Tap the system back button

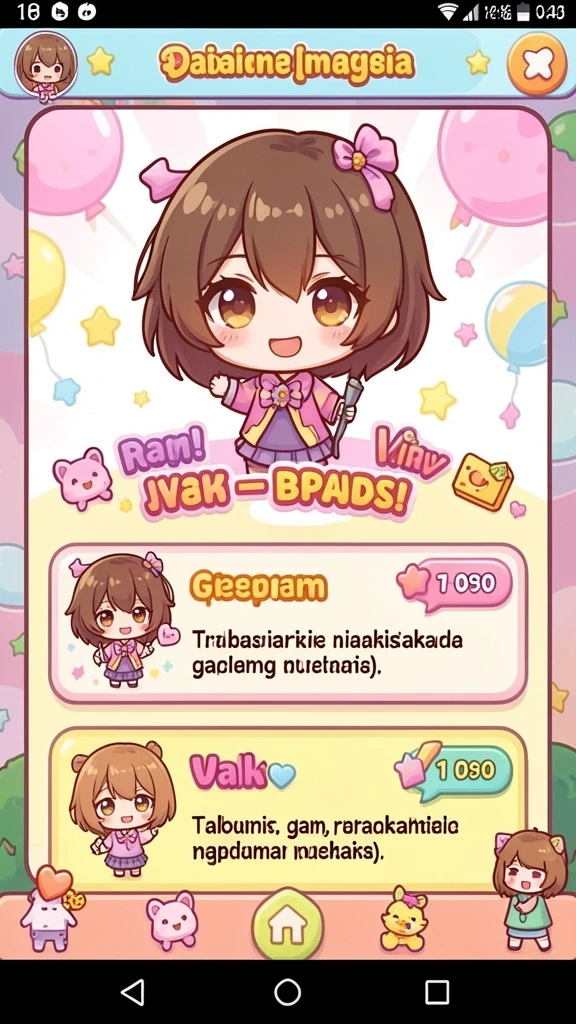(133, 992)
